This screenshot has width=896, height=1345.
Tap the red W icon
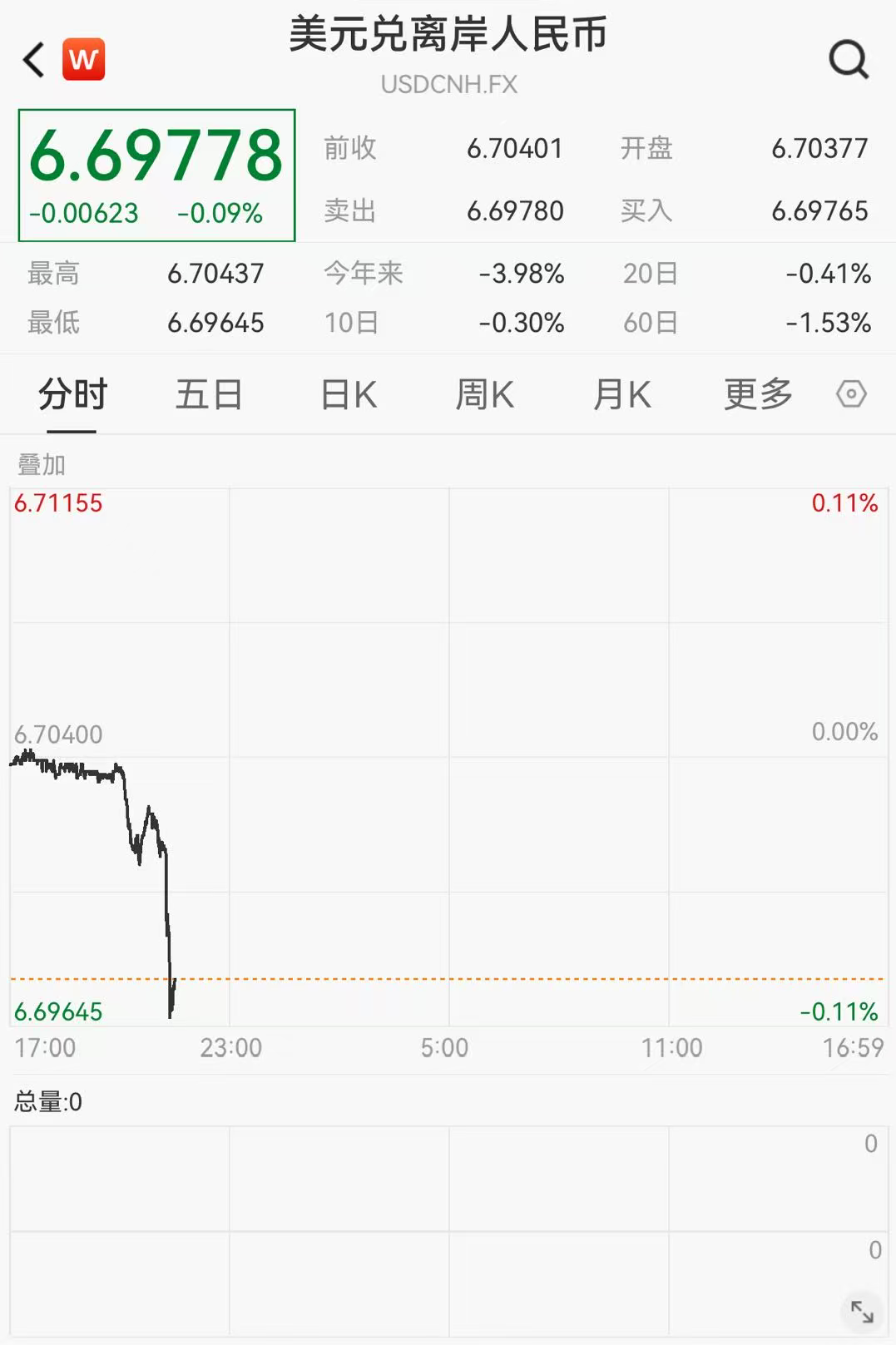pos(84,60)
